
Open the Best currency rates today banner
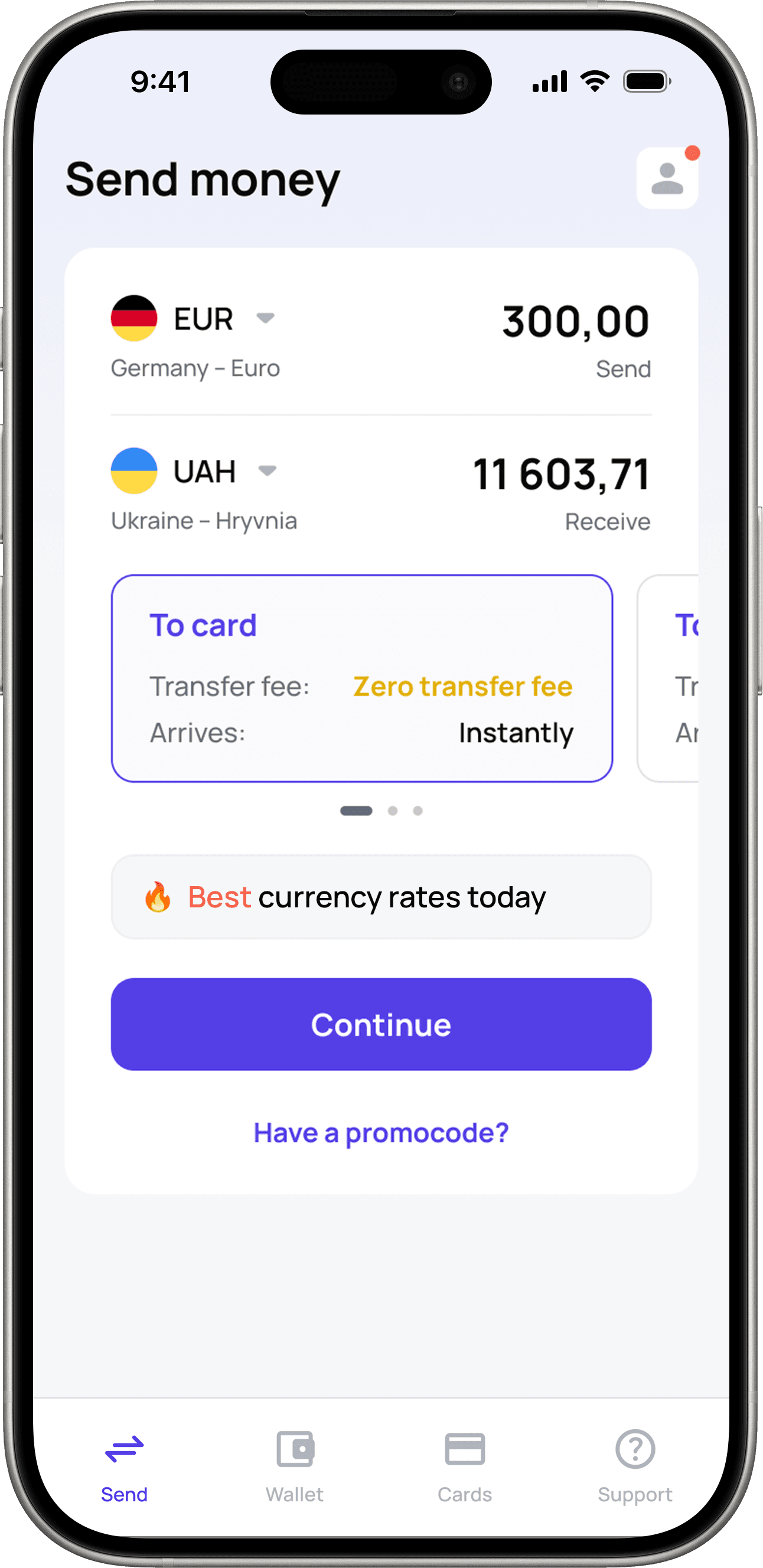point(380,897)
